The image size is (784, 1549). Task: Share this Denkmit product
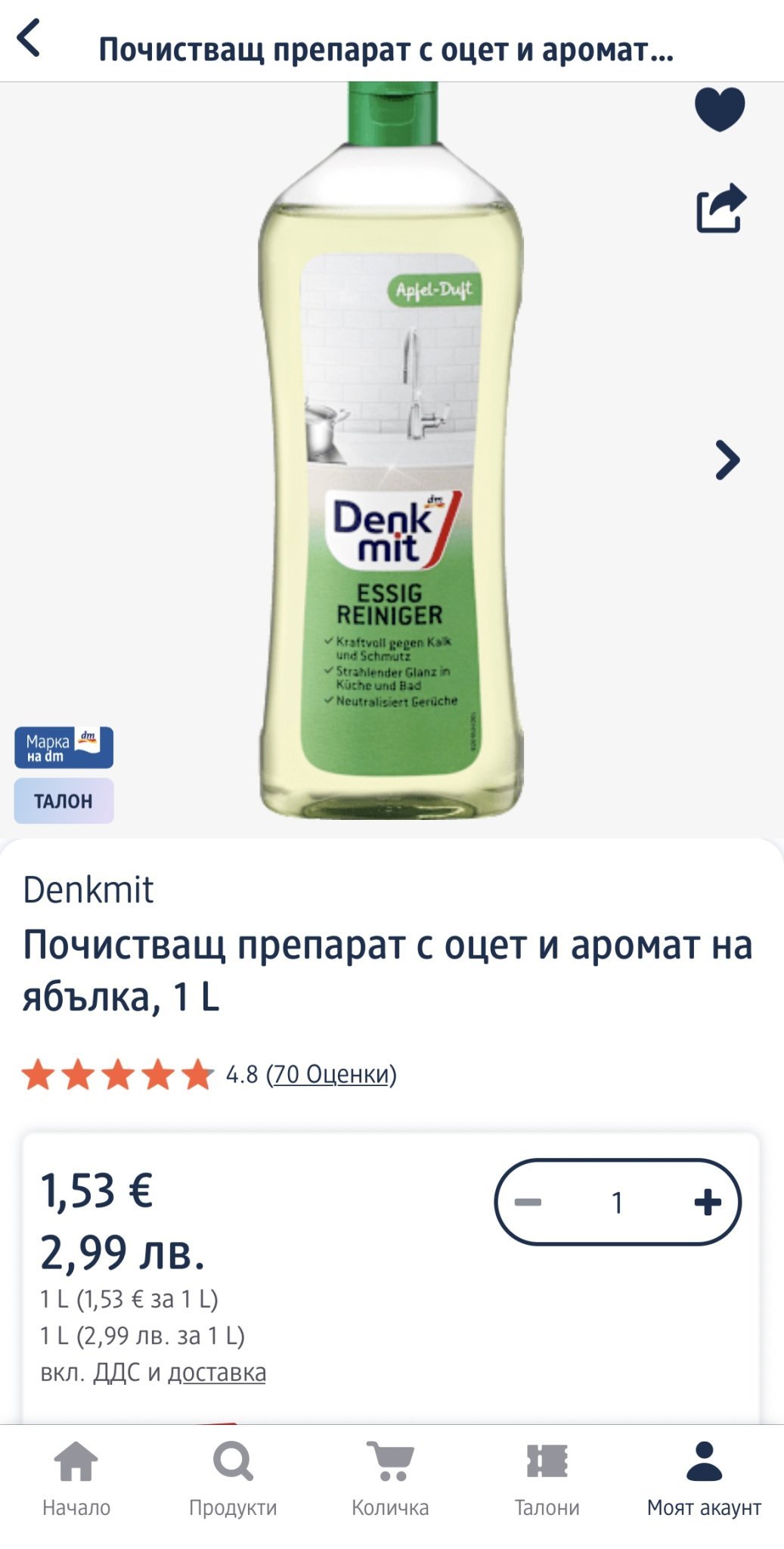[x=720, y=207]
